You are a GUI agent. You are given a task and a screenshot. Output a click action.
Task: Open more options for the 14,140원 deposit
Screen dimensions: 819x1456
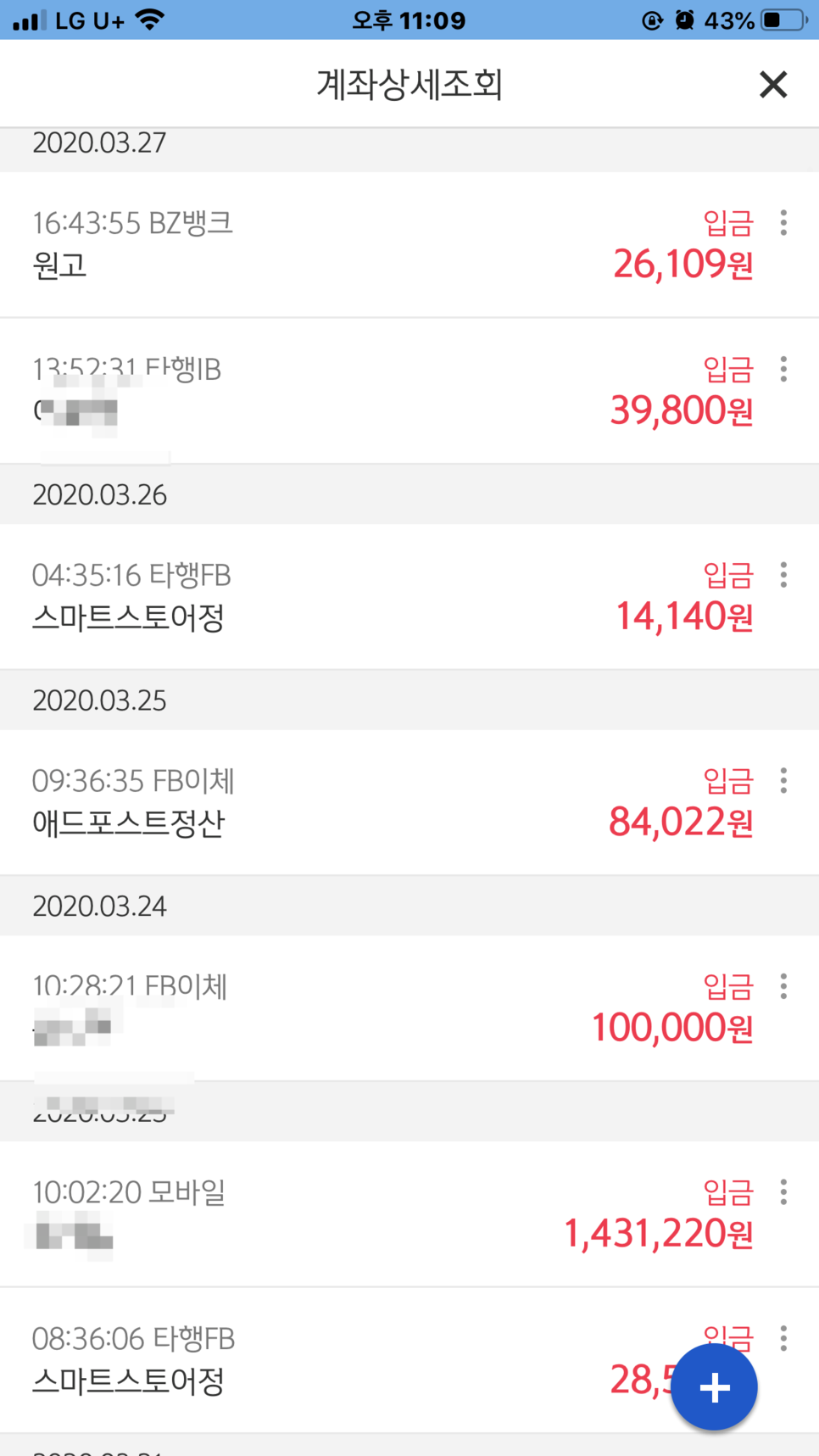point(783,575)
